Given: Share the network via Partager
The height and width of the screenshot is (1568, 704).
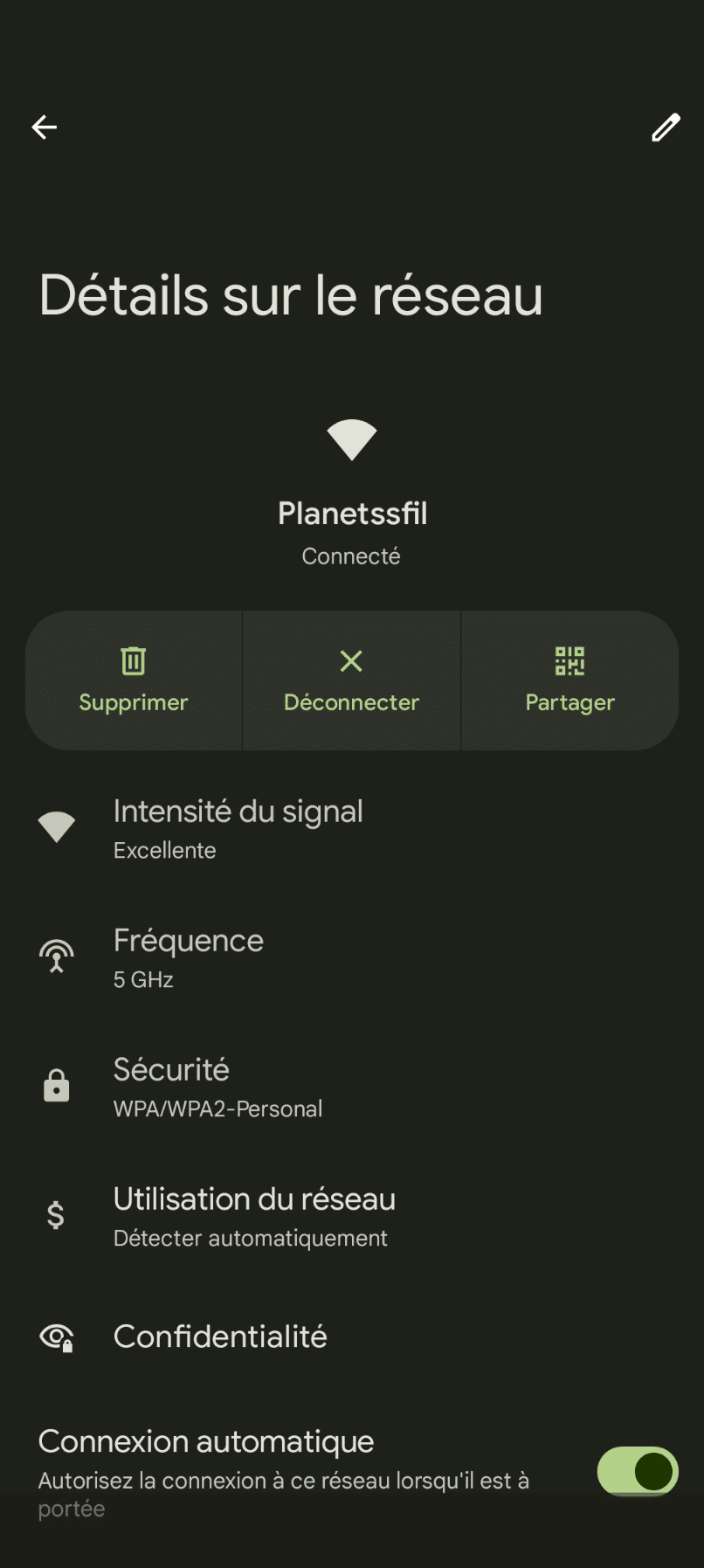Looking at the screenshot, I should click(569, 680).
